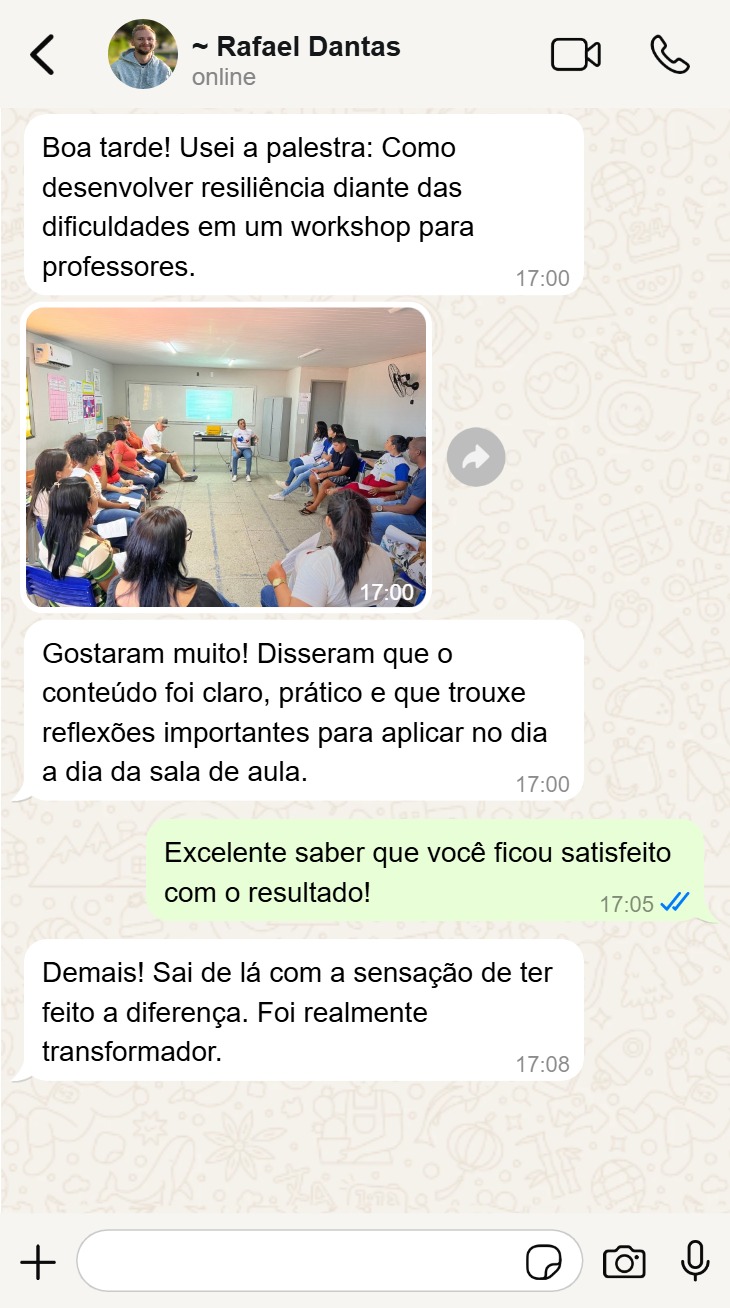This screenshot has height=1308, width=730.
Task: Go back to the chat list
Action: 43,55
